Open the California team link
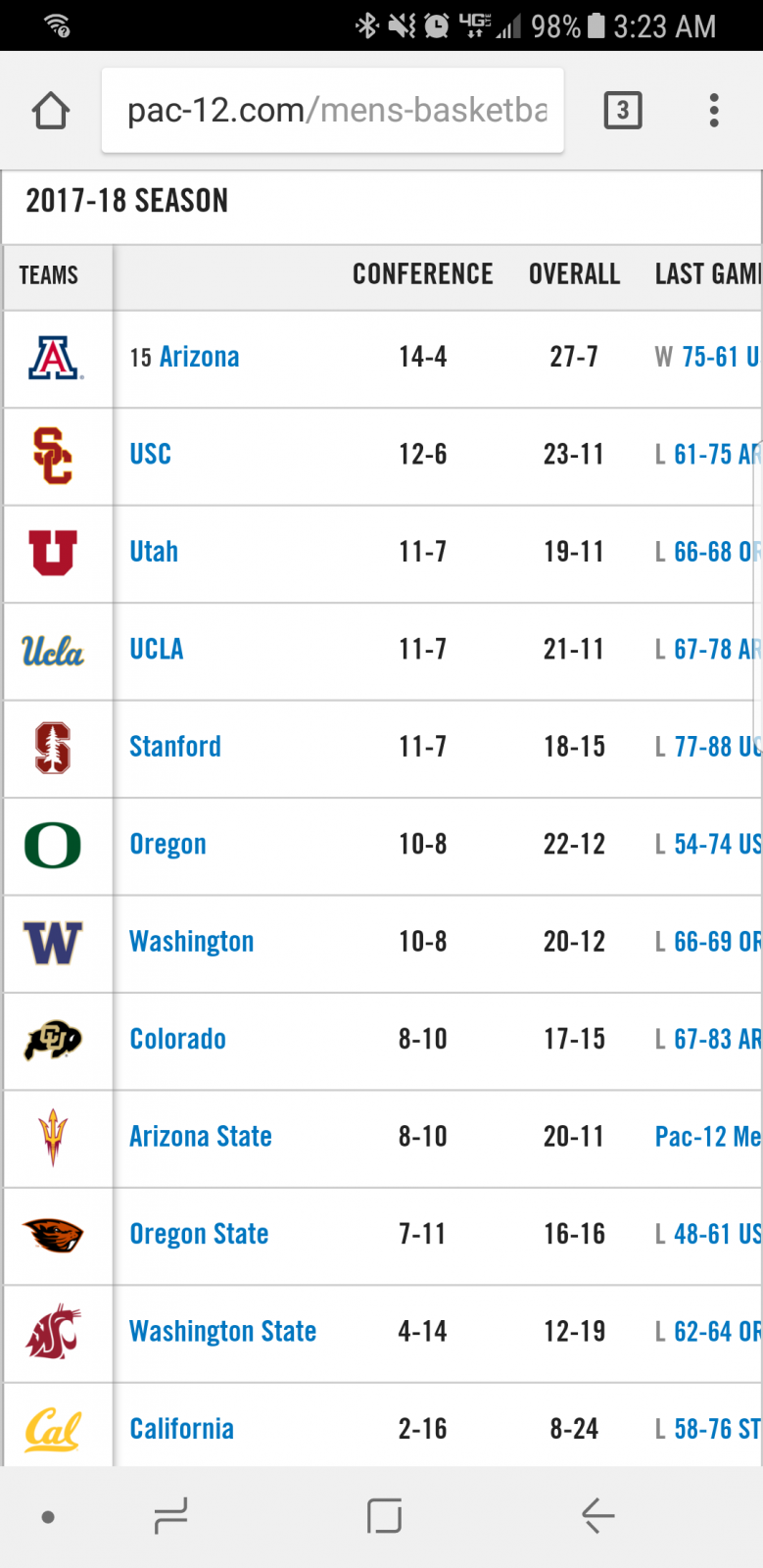 click(x=181, y=1429)
